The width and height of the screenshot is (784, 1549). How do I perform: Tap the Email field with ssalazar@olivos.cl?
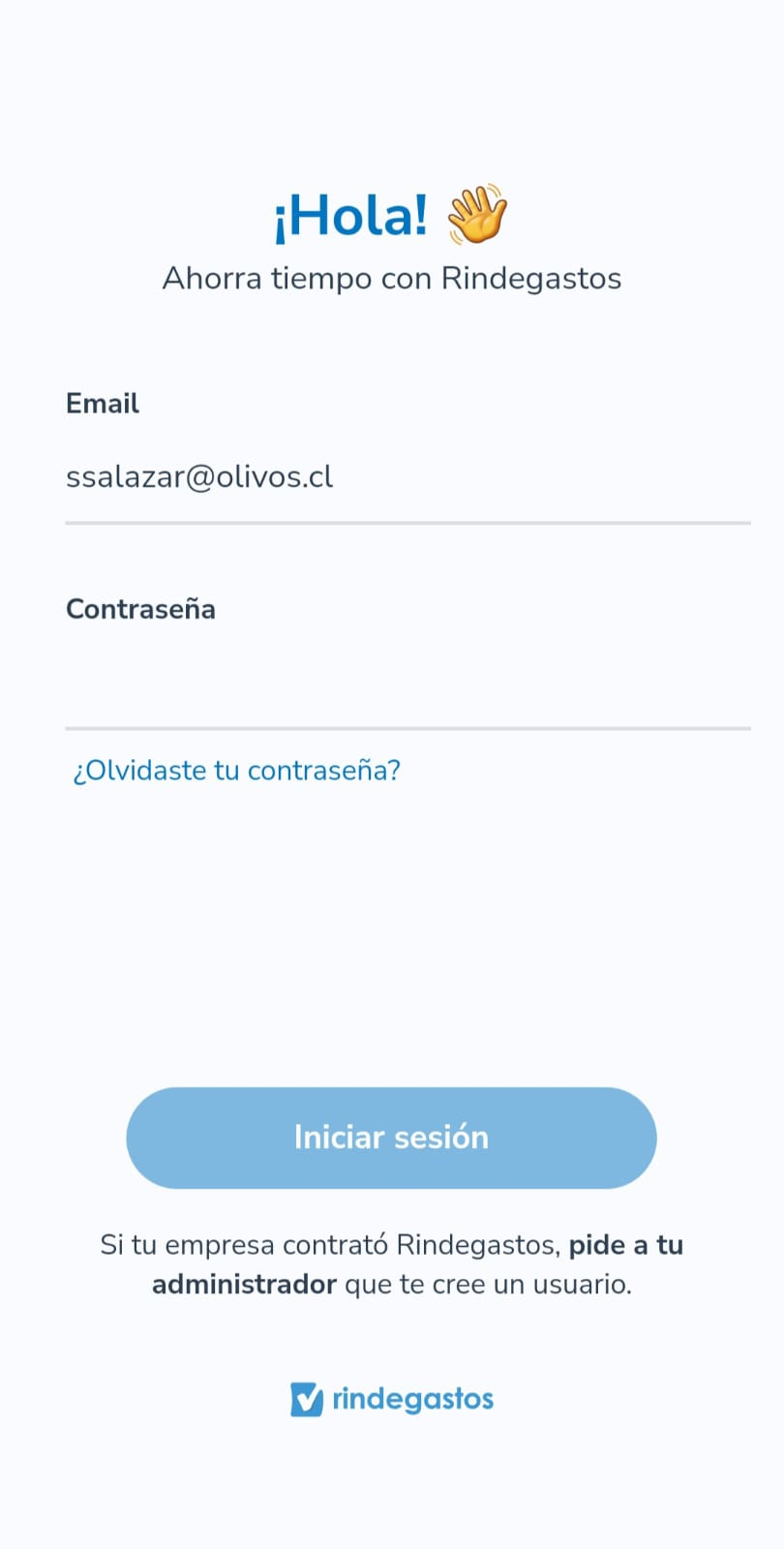407,477
